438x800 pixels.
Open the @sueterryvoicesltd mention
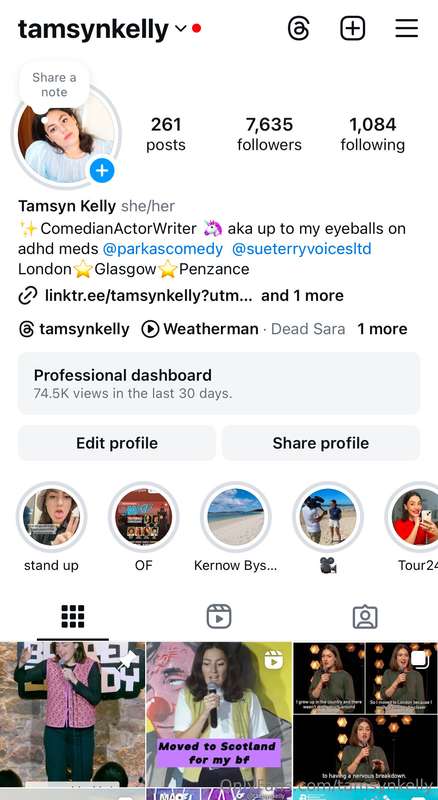(302, 249)
